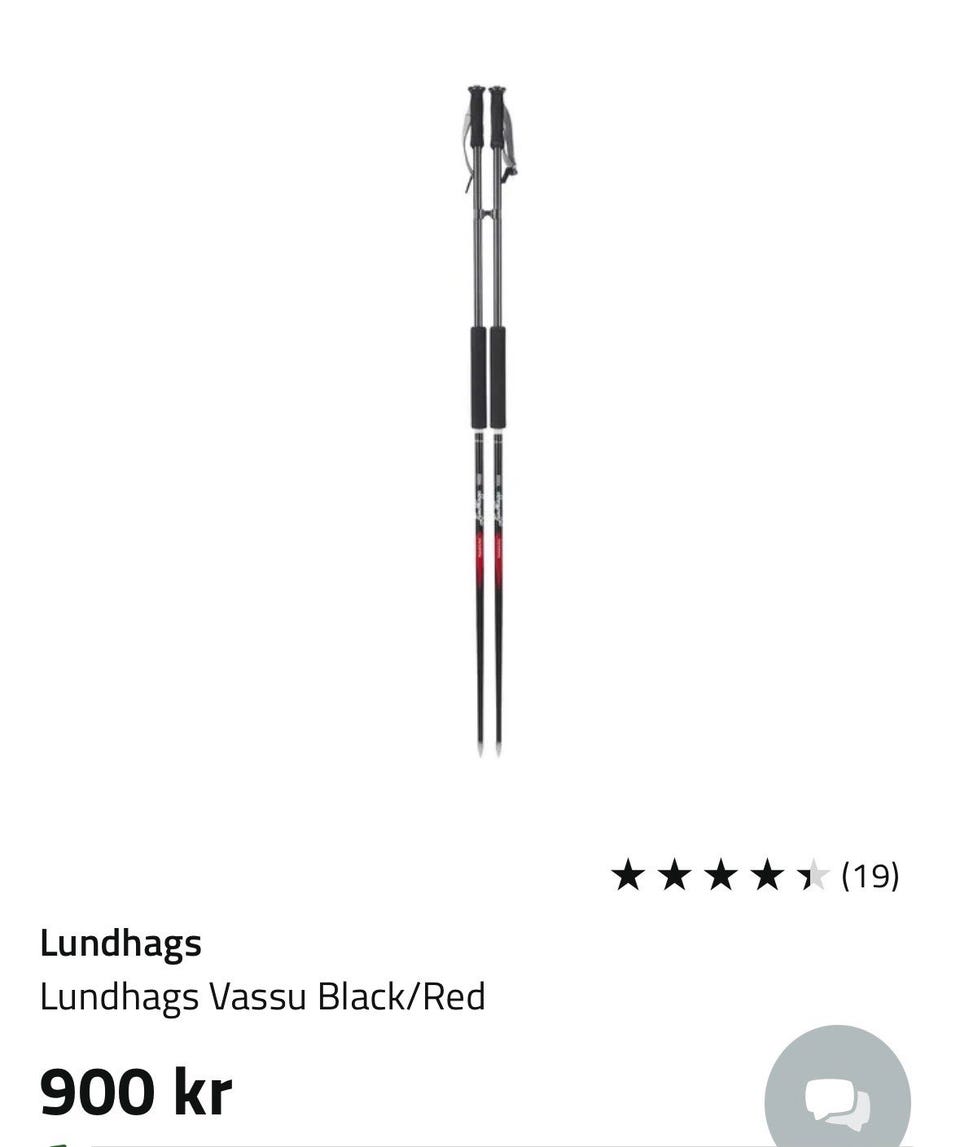Open the Lundhags Vassu poles product image
The height and width of the screenshot is (1147, 960).
488,420
